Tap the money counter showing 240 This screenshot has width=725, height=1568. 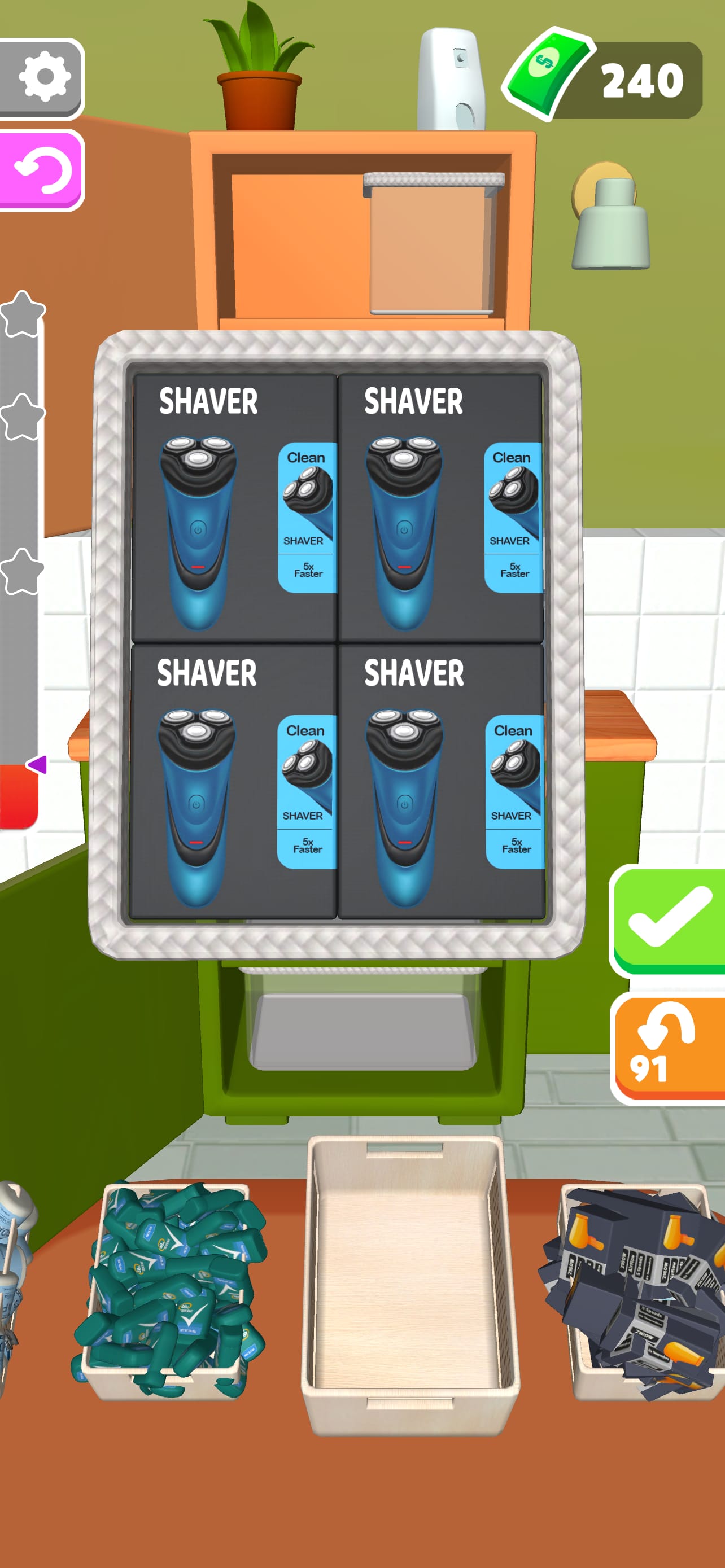[x=642, y=77]
